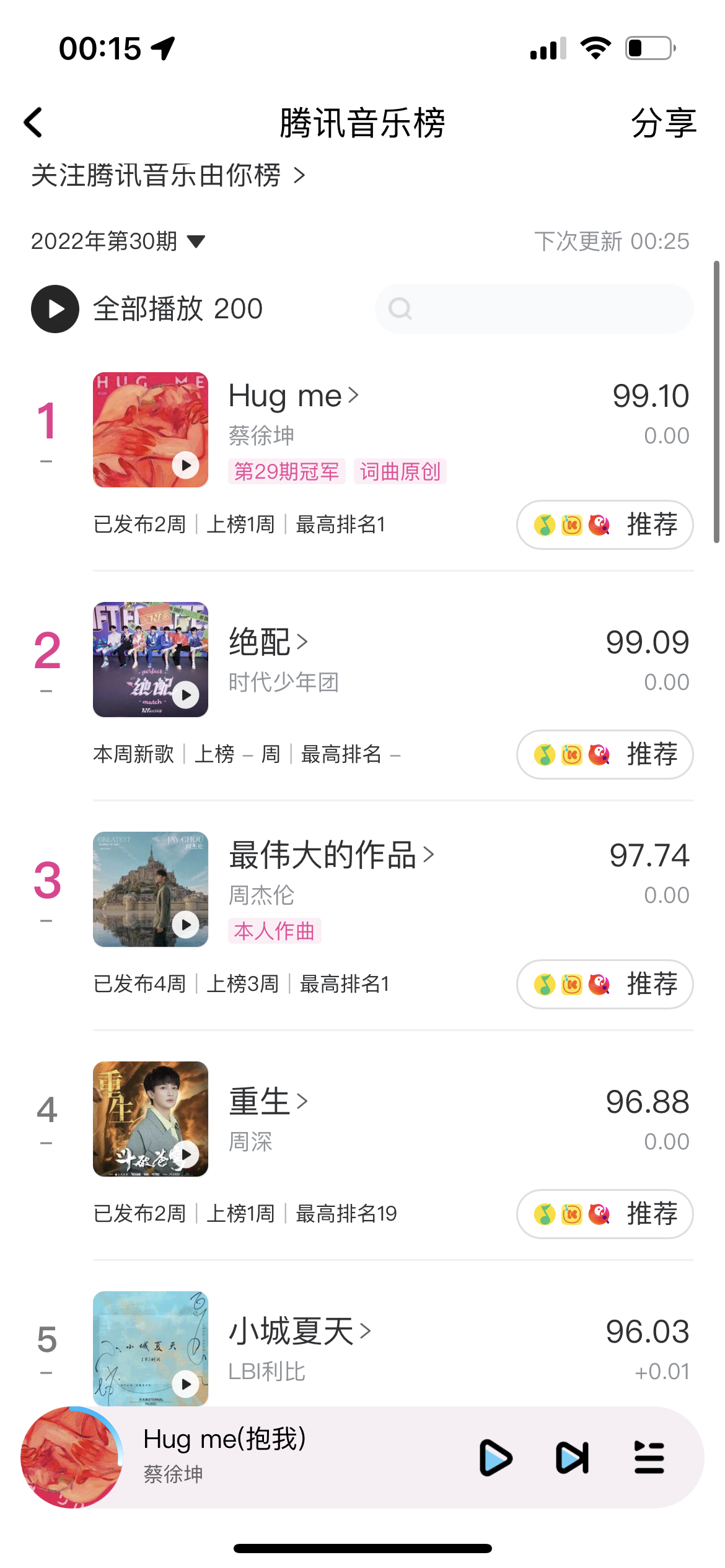Recommend 最伟大的作品 by 周杰伦
This screenshot has width=725, height=1568.
tap(605, 985)
